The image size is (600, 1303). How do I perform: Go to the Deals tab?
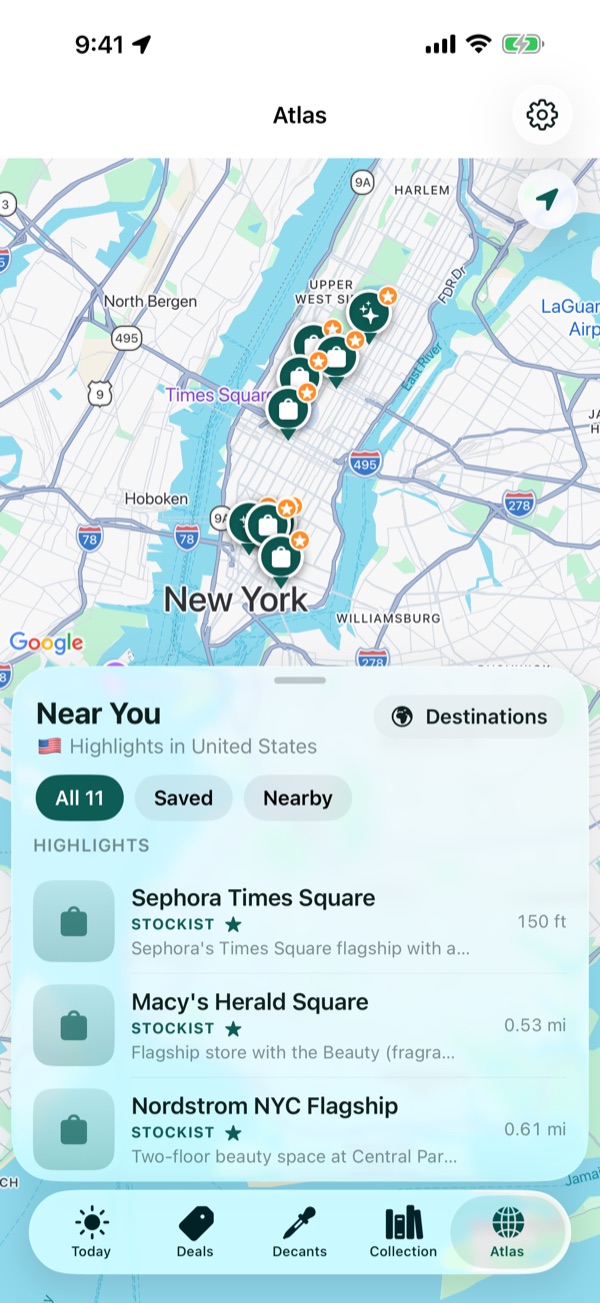point(196,1232)
